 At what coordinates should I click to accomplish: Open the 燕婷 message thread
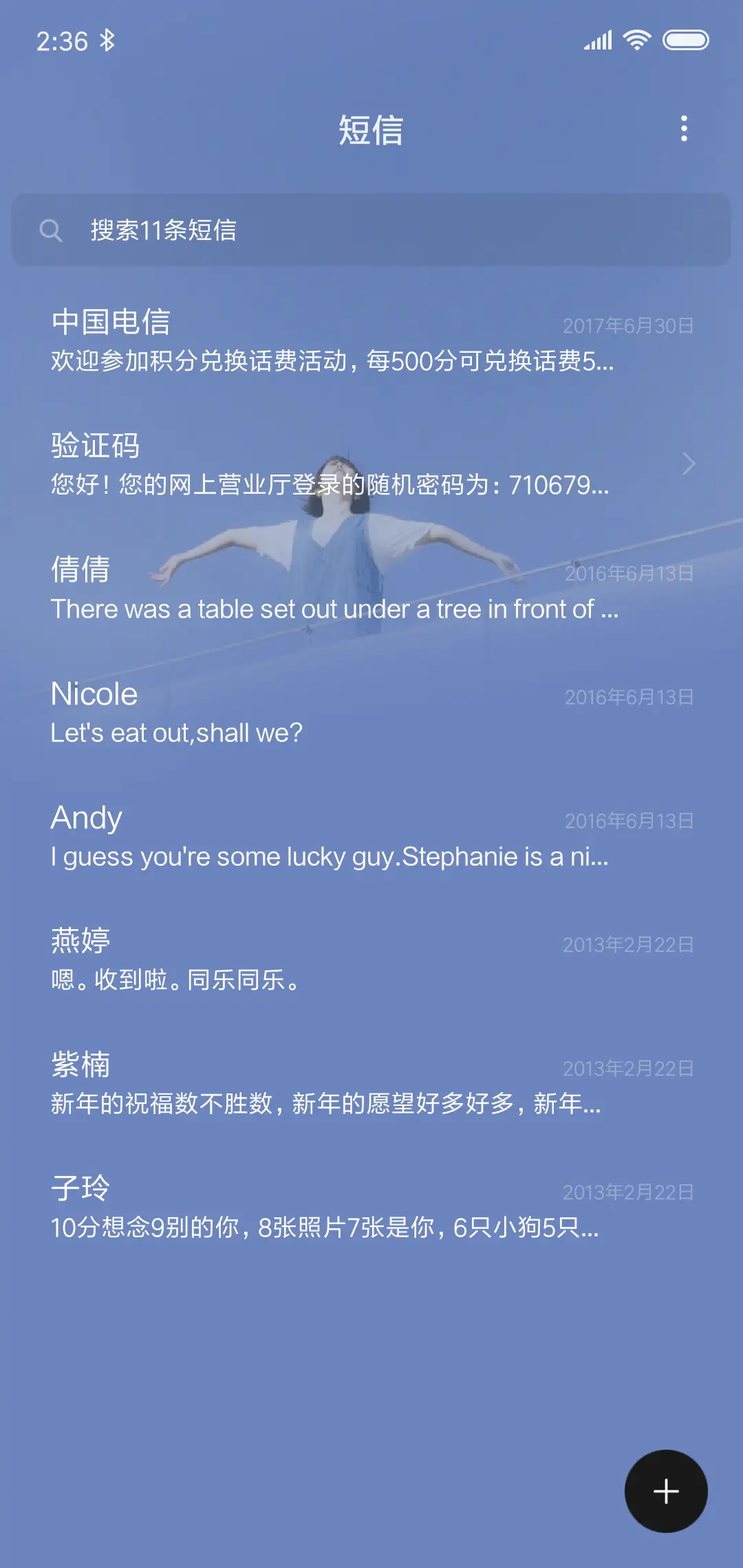point(275,959)
